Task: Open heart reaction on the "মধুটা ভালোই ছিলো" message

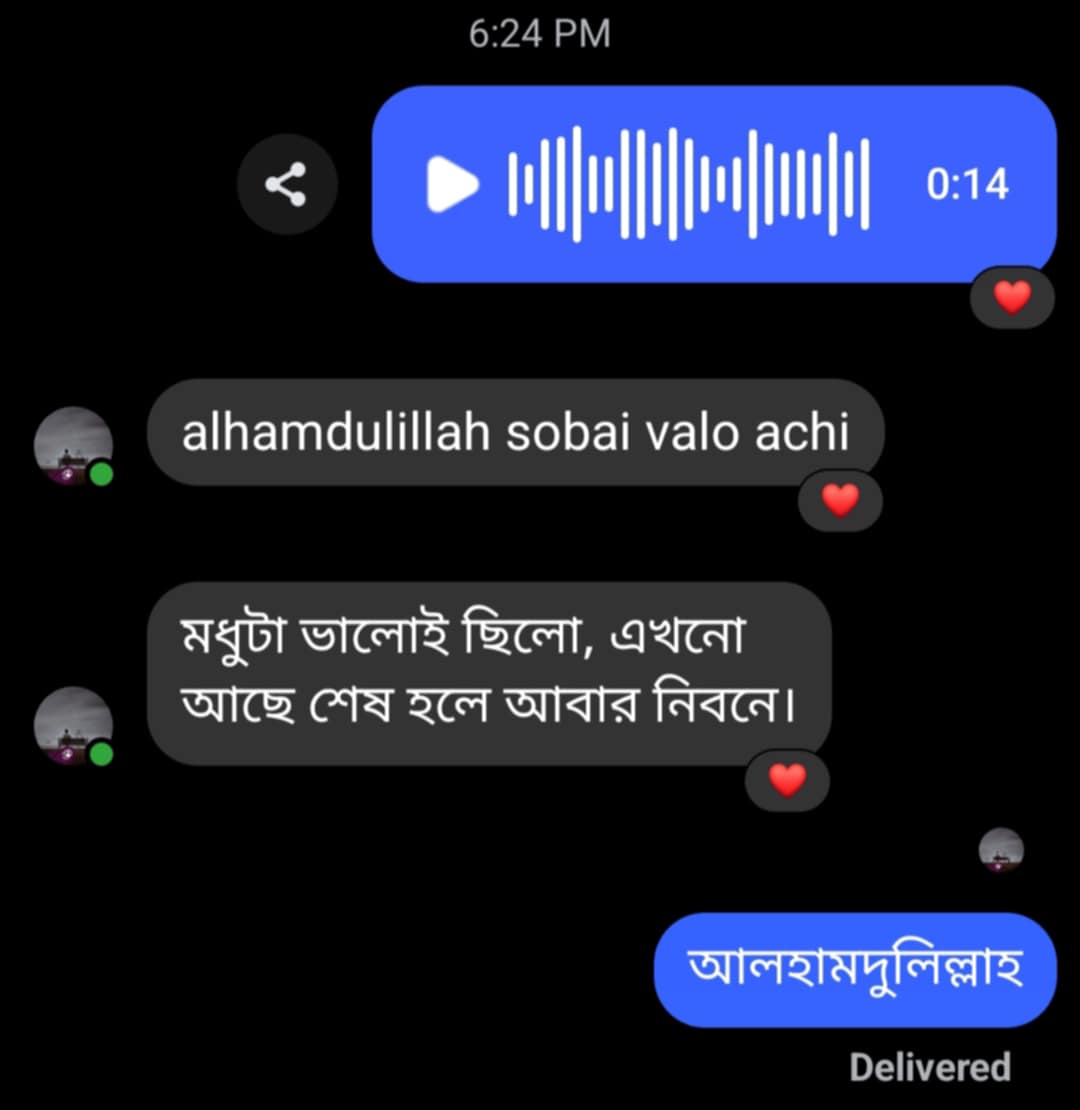Action: pos(787,780)
